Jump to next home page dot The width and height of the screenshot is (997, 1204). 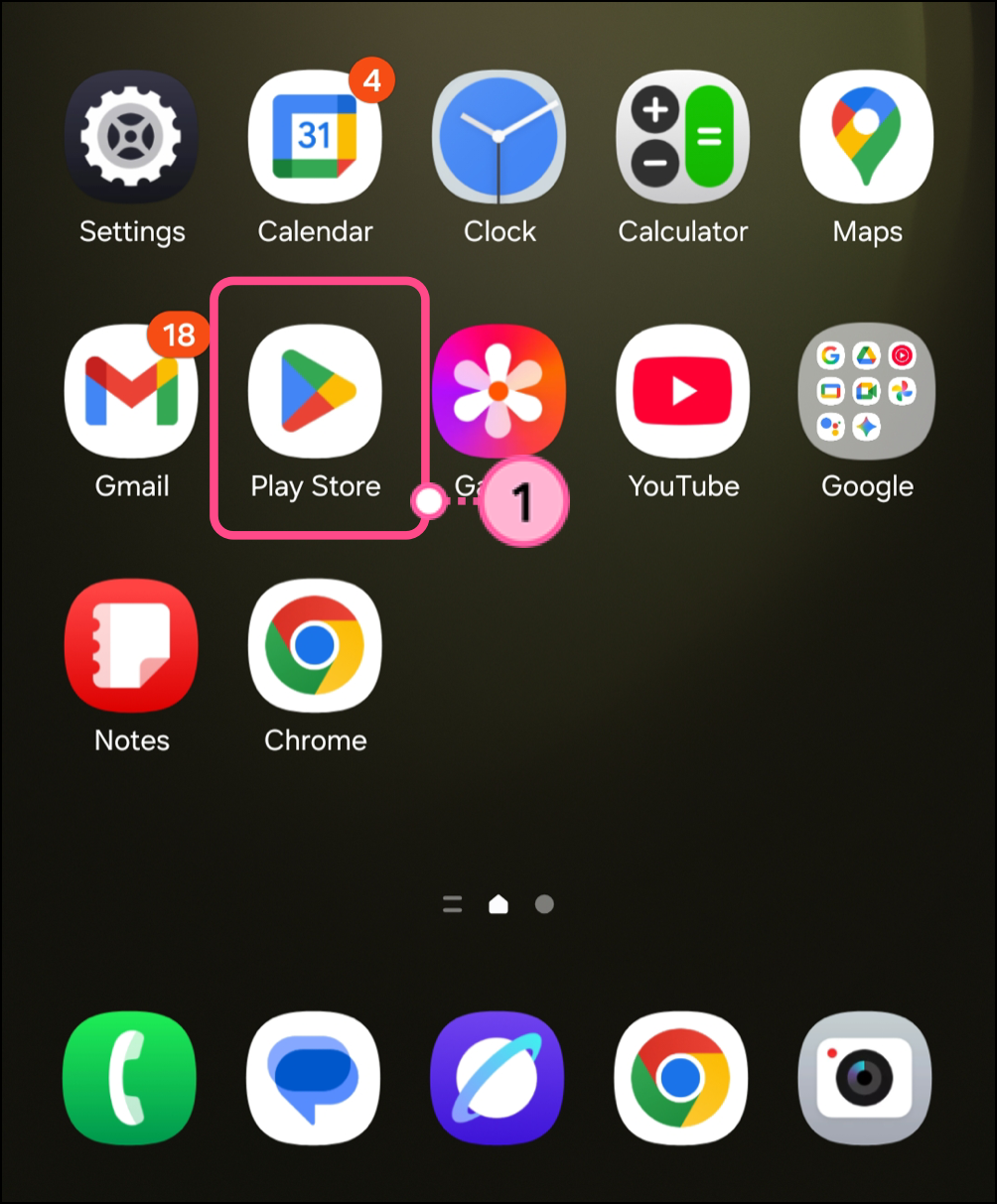click(544, 904)
